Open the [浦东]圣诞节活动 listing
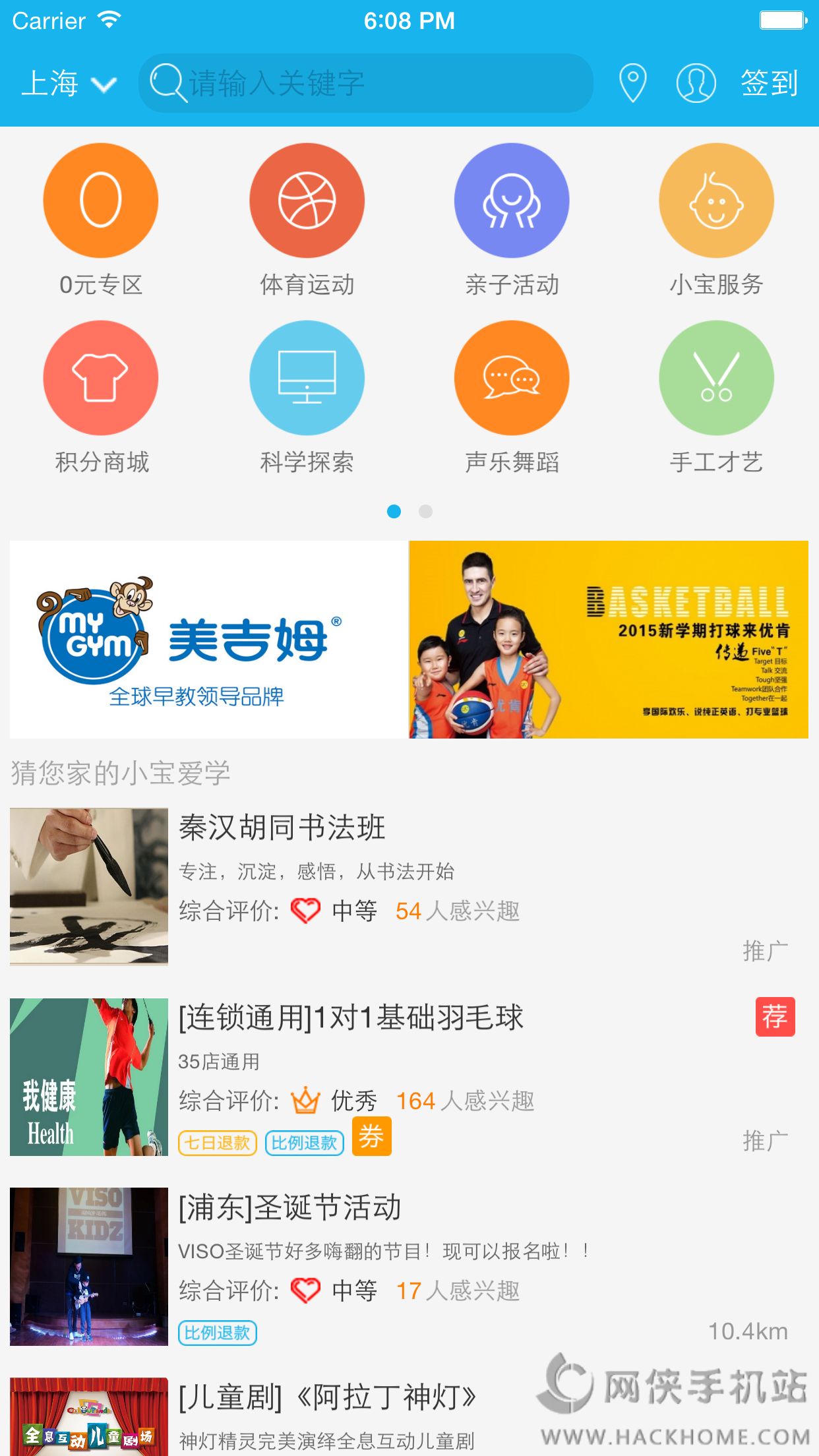 409,1267
